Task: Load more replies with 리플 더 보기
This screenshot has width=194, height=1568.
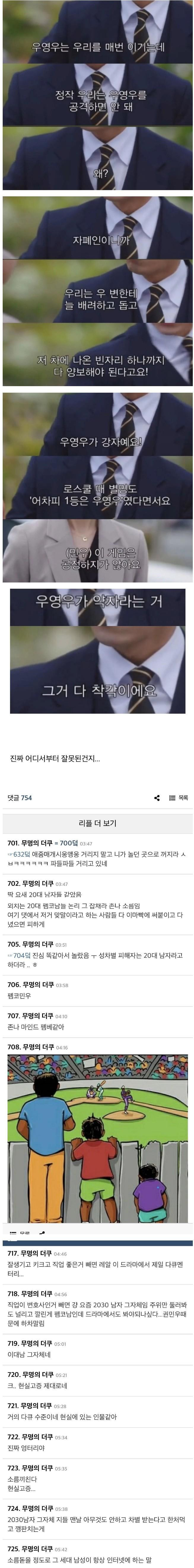Action: coord(97,823)
